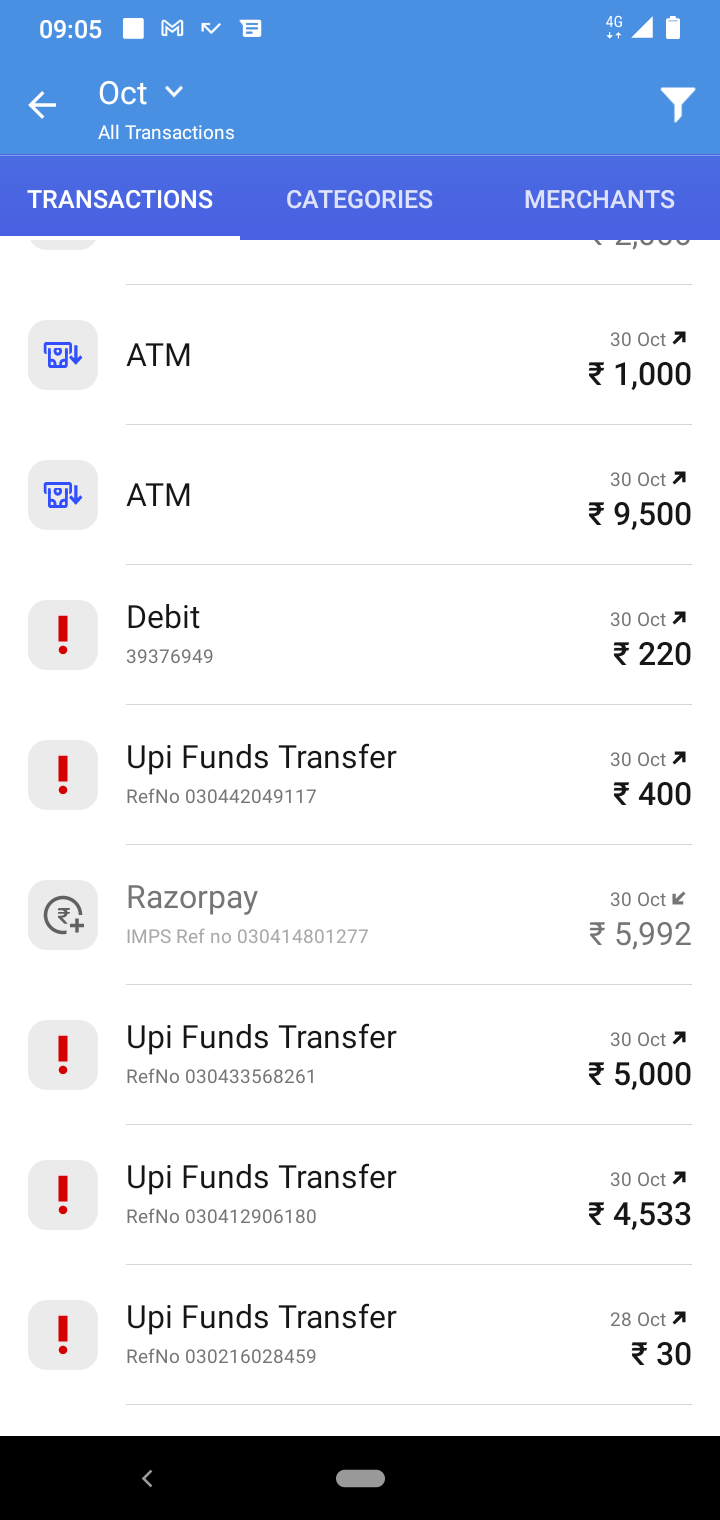Open the 28 Oct Upi transfer of ₹30
The image size is (720, 1520).
360,1335
